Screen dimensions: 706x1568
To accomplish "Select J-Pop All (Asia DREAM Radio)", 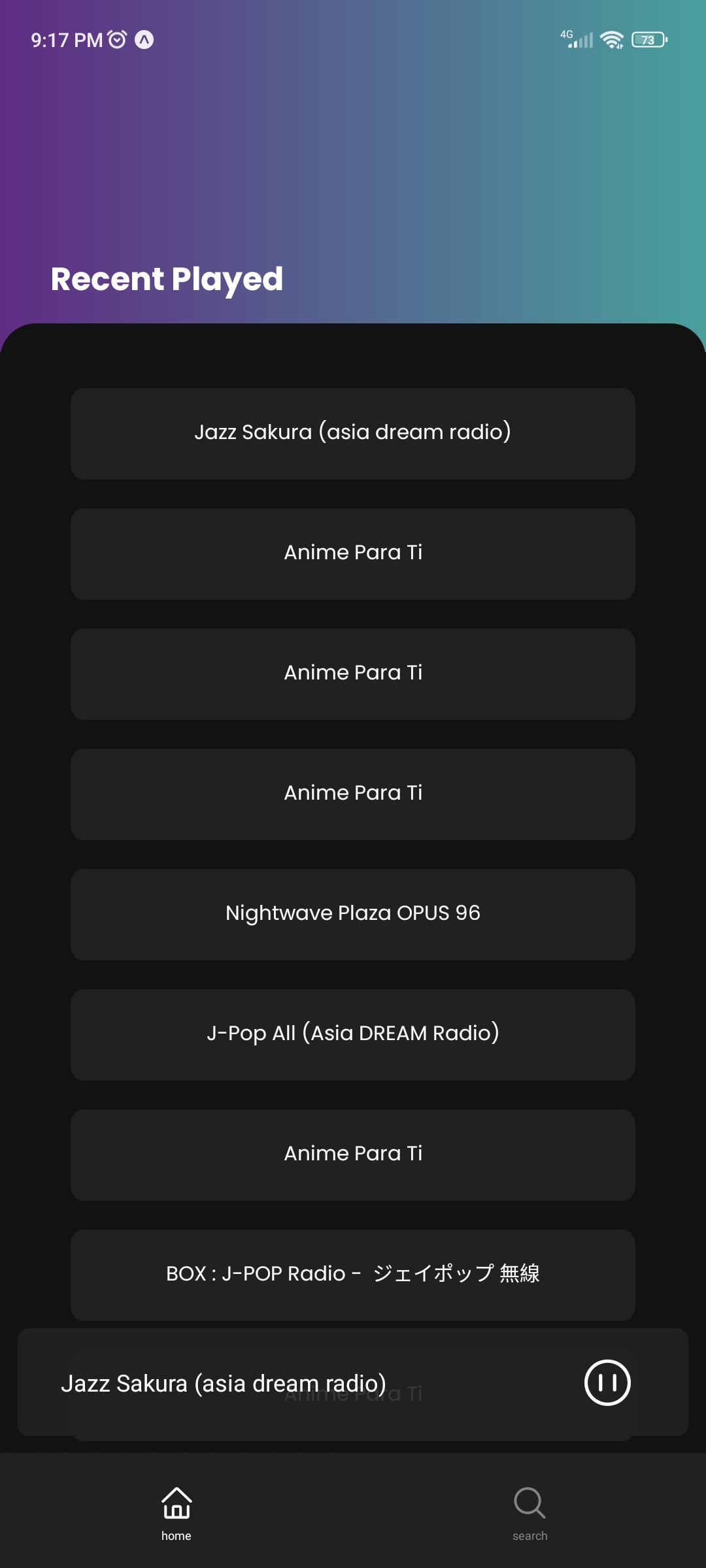I will [x=353, y=1034].
